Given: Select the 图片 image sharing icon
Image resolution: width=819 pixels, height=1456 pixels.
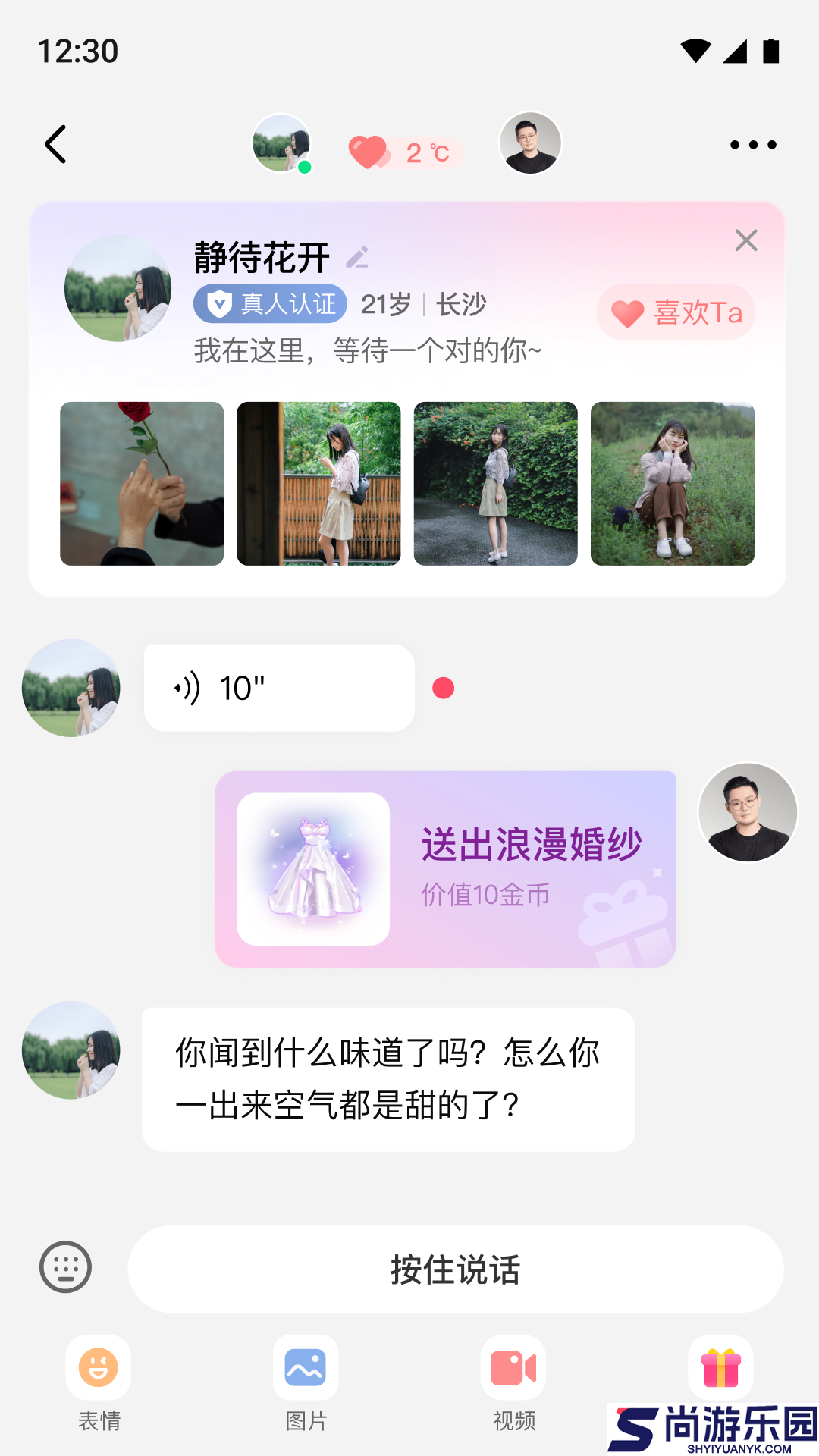Looking at the screenshot, I should pyautogui.click(x=305, y=1365).
